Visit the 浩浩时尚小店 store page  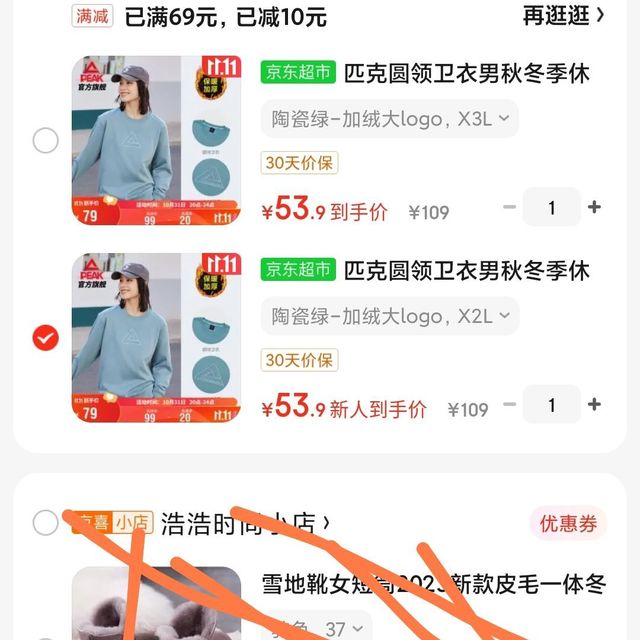[245, 522]
